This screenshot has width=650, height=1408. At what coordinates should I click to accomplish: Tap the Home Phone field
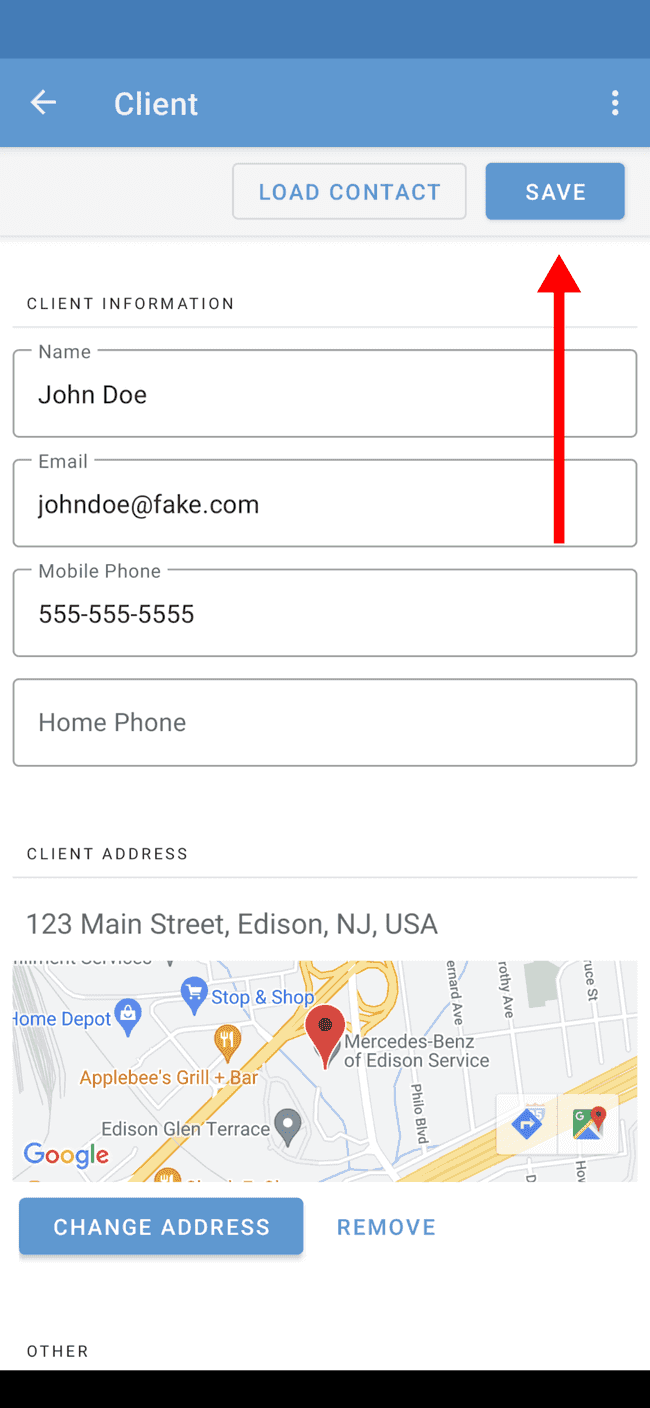(x=324, y=723)
